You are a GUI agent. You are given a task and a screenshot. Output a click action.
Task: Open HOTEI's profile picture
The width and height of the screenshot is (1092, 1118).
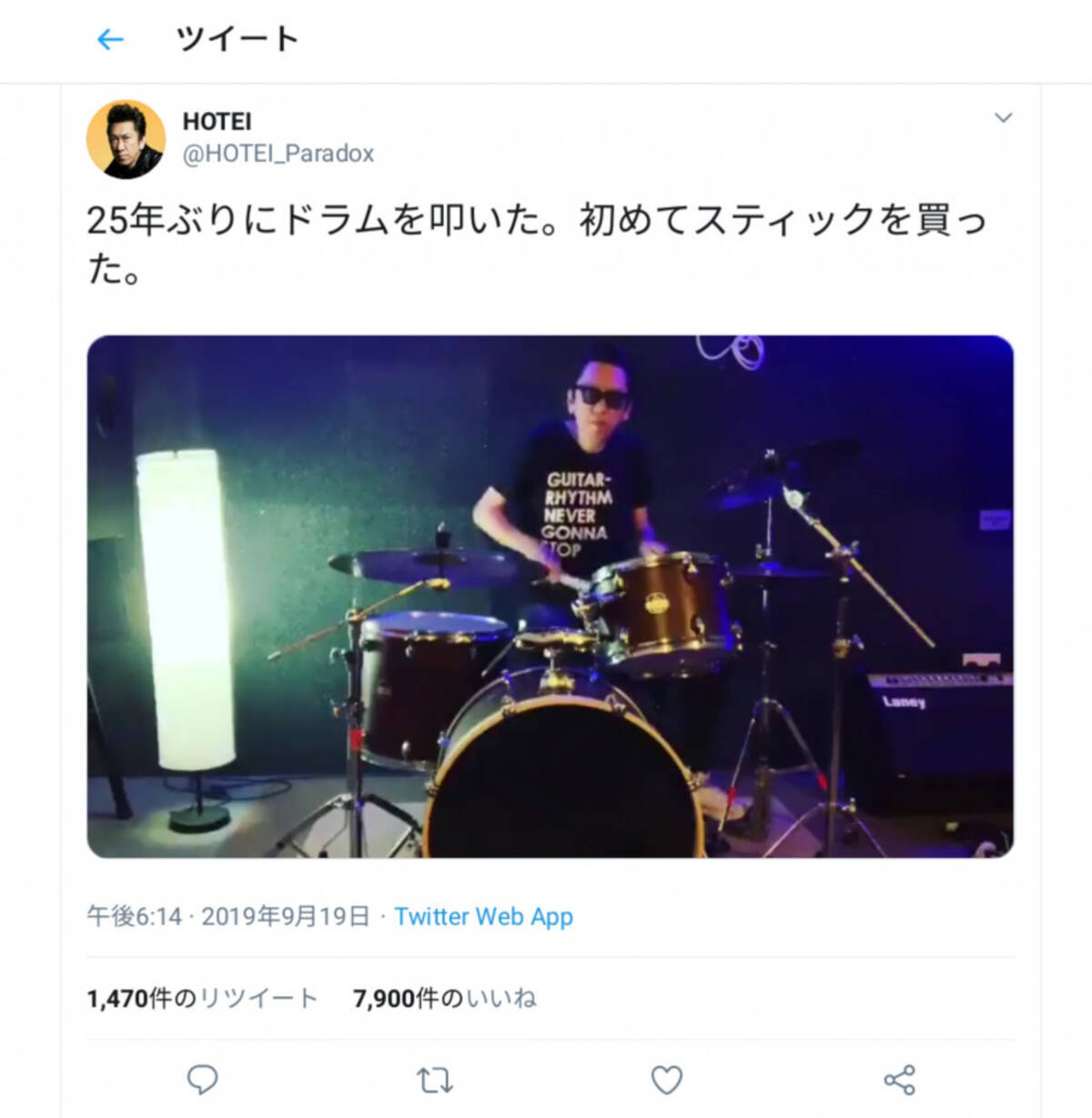tap(126, 139)
